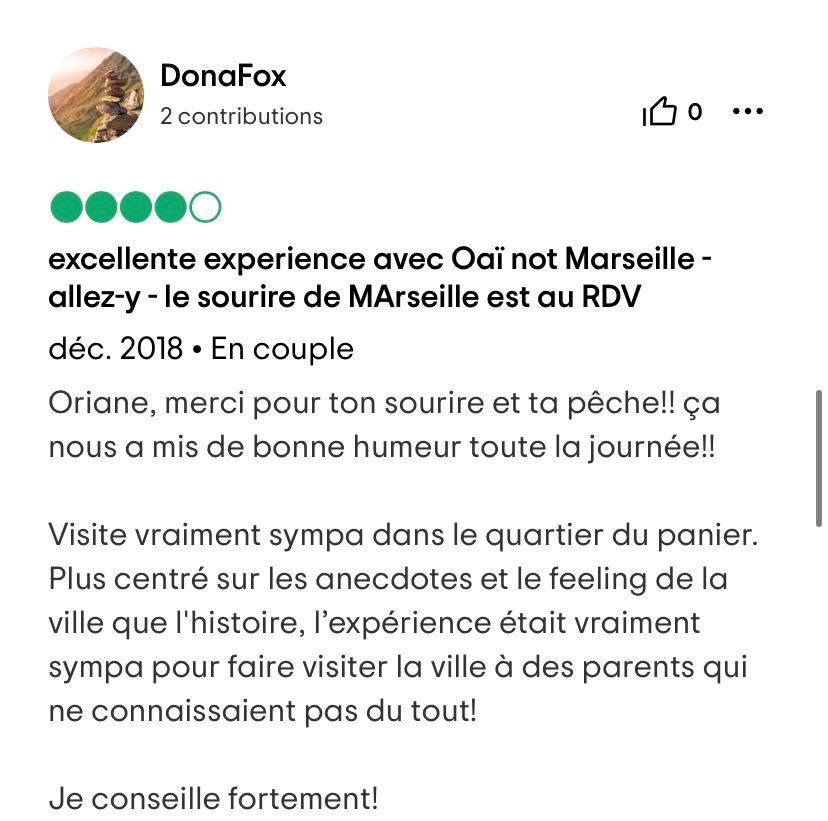Like DonaFox's review with thumbs up
The width and height of the screenshot is (828, 821).
[660, 113]
